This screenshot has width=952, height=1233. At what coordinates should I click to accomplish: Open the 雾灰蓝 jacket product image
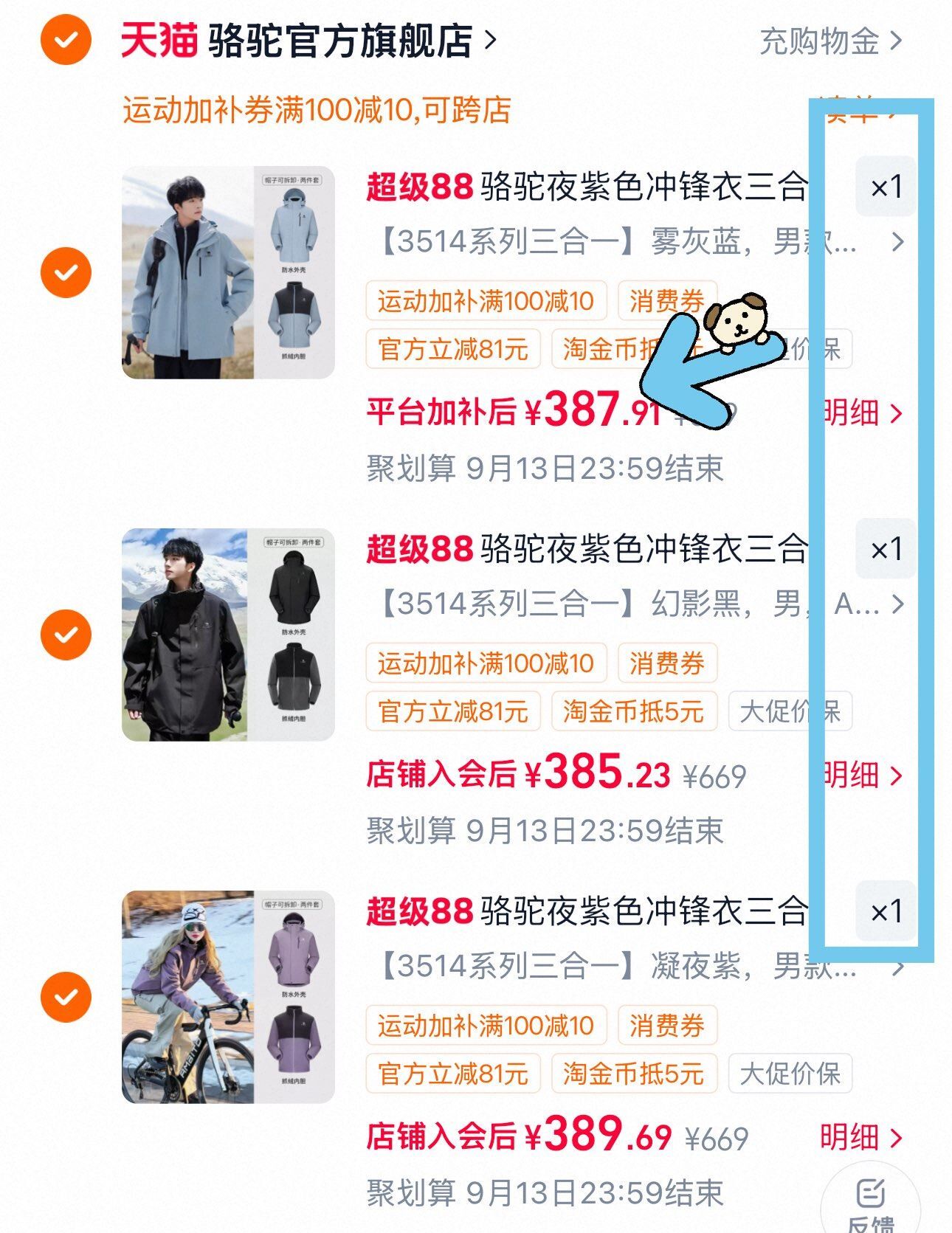pos(228,272)
